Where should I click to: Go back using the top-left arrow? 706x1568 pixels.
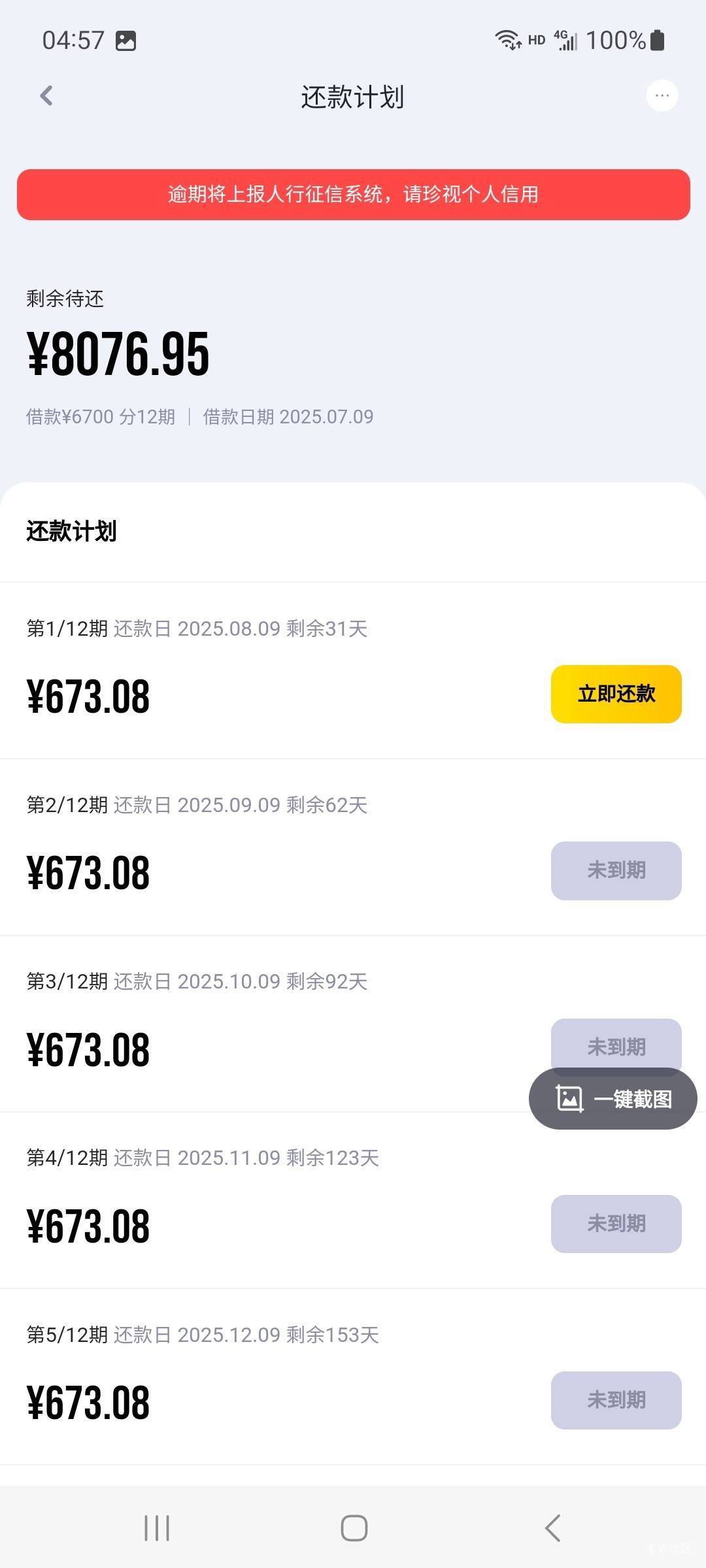pyautogui.click(x=46, y=96)
